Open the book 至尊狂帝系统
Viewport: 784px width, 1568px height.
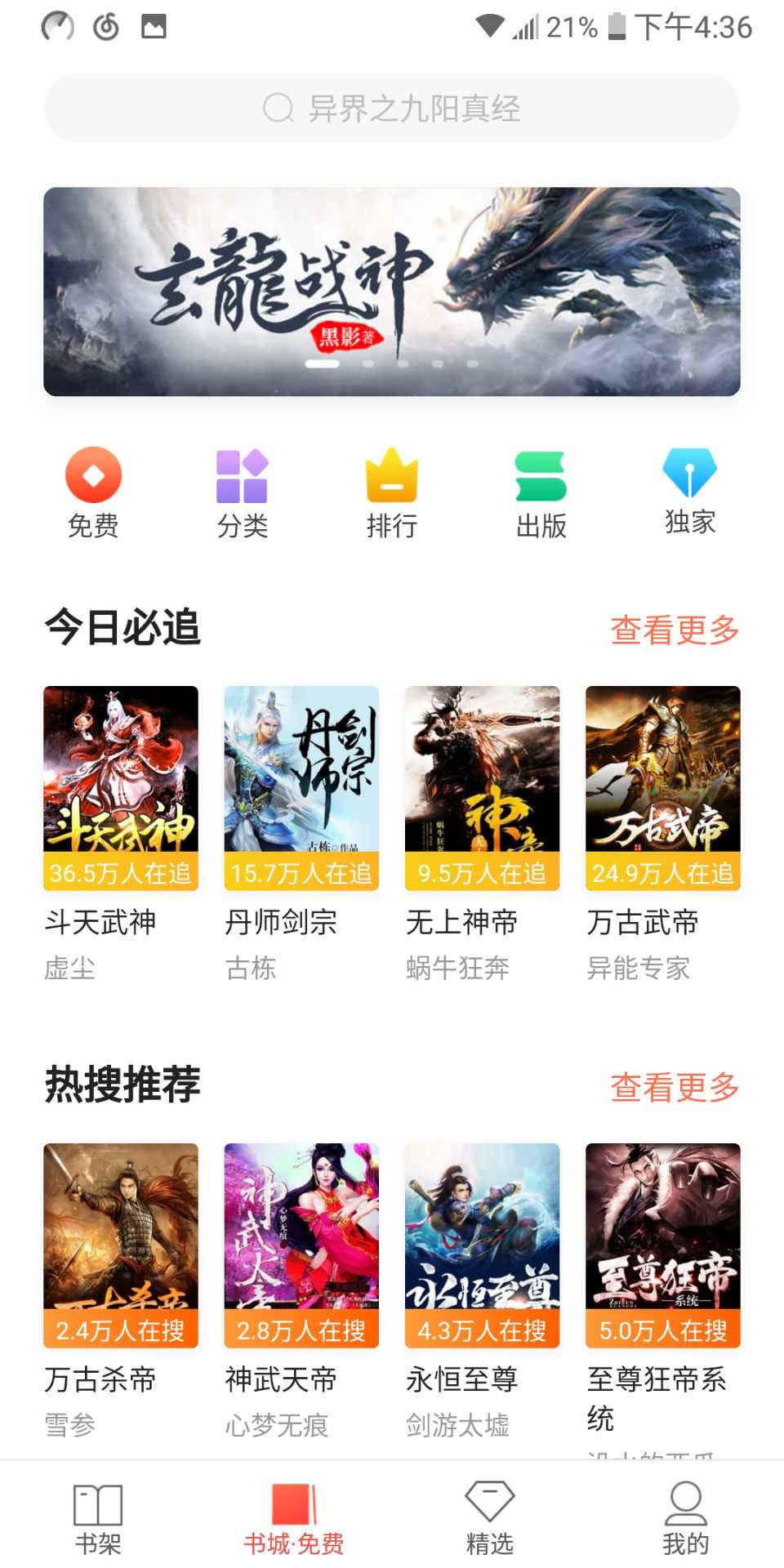pyautogui.click(x=663, y=1245)
